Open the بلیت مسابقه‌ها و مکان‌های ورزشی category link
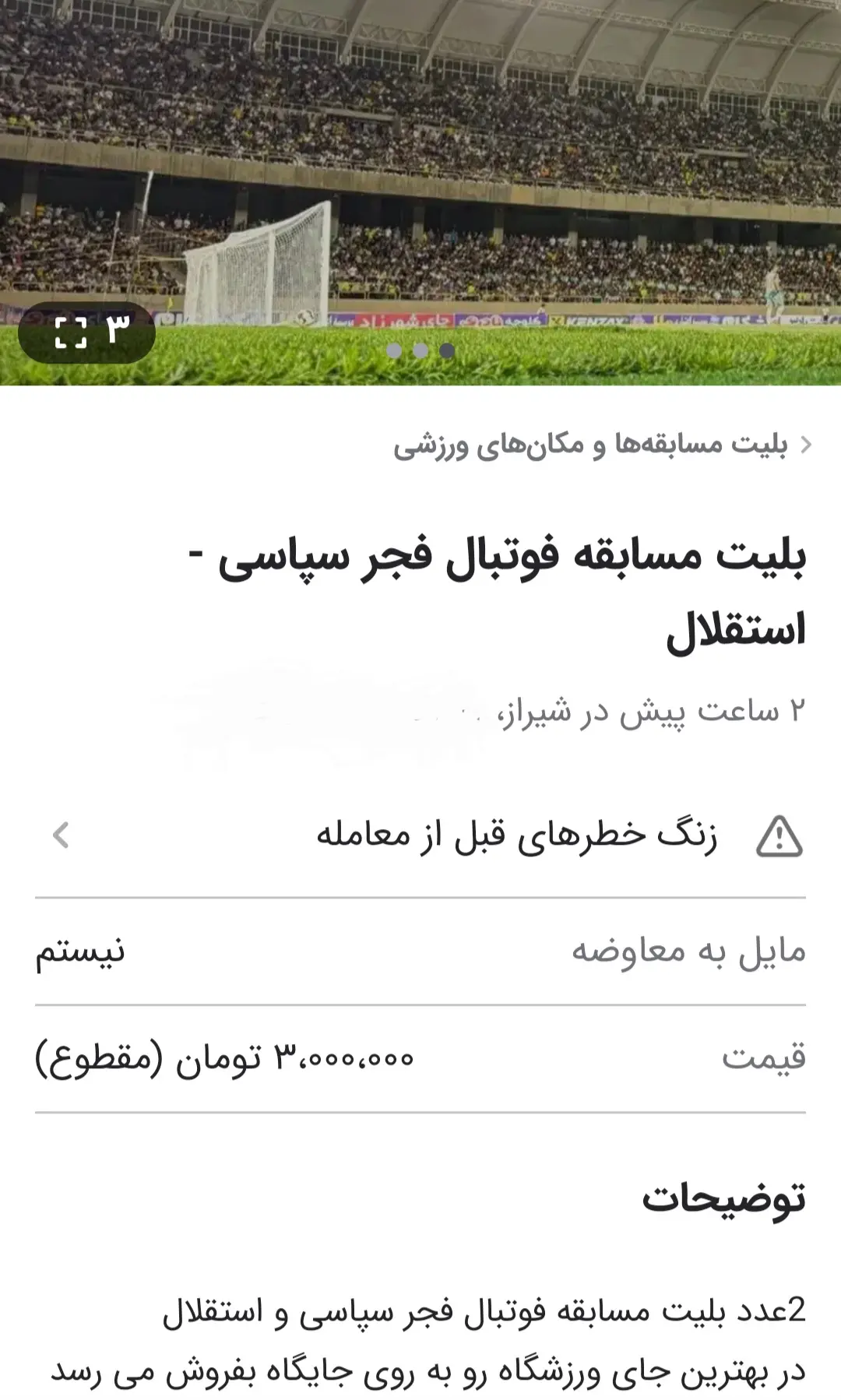Image resolution: width=841 pixels, height=1400 pixels. [x=592, y=445]
